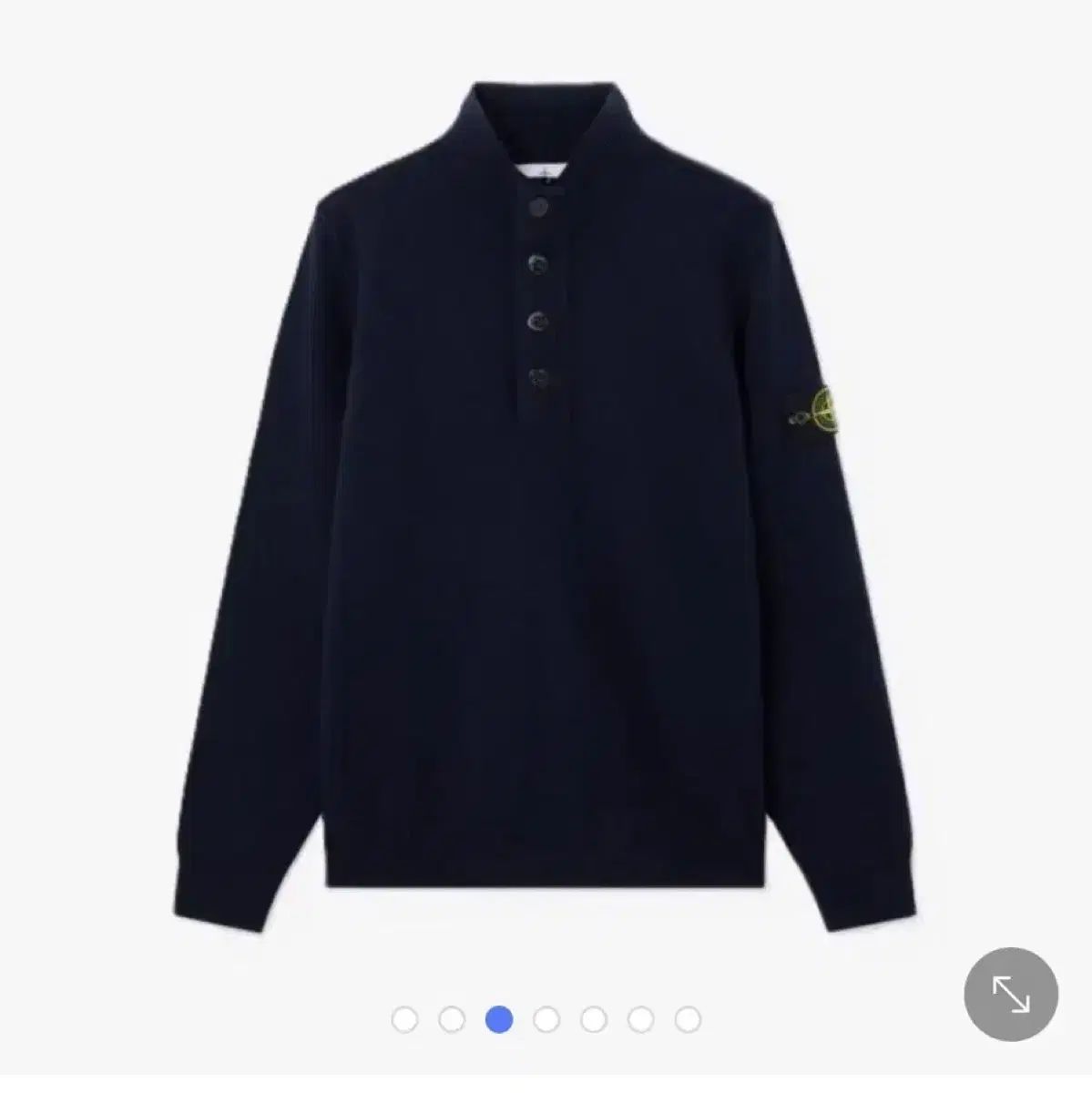1092x1093 pixels.
Task: Choose the fifth pagination dot
Action: pyautogui.click(x=592, y=1019)
